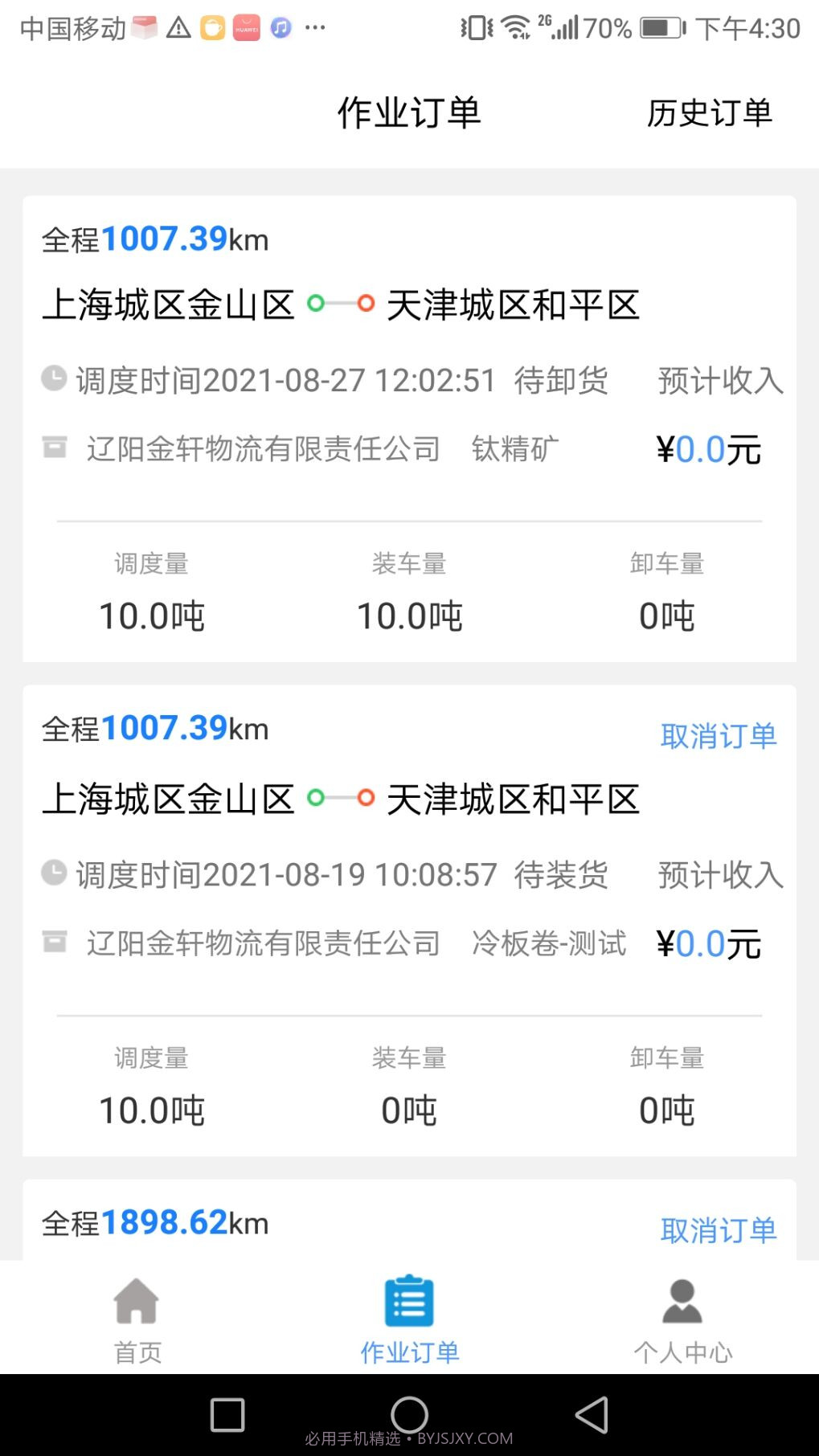Cancel the 冷板卷-测试 order via 取消订单
Viewport: 819px width, 1456px height.
719,735
